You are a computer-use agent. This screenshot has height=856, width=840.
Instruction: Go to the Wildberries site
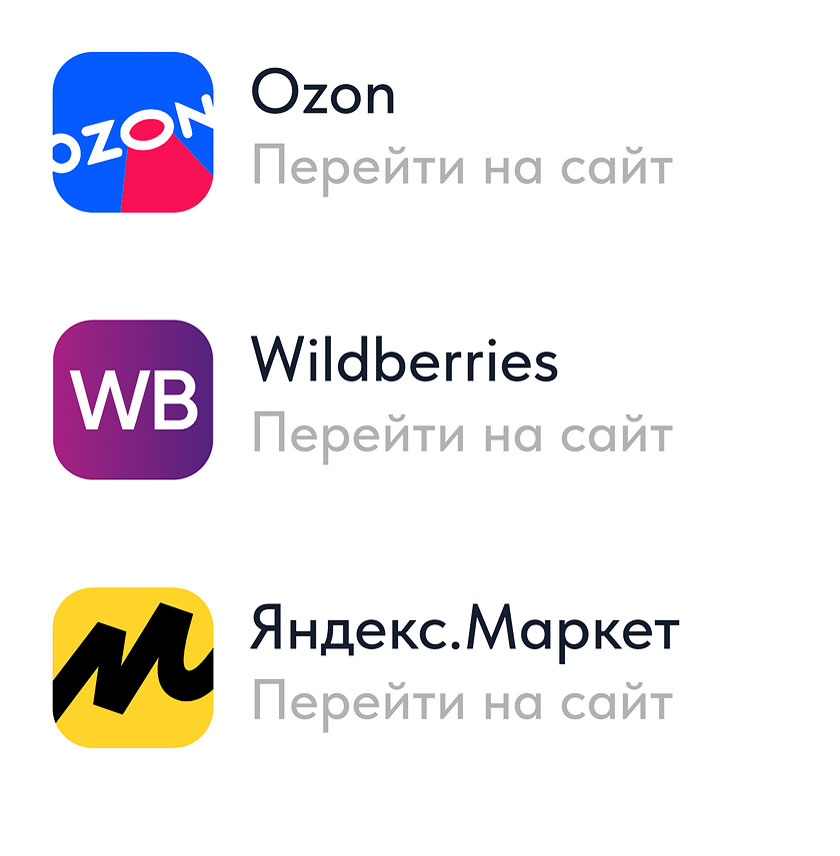pyautogui.click(x=461, y=434)
